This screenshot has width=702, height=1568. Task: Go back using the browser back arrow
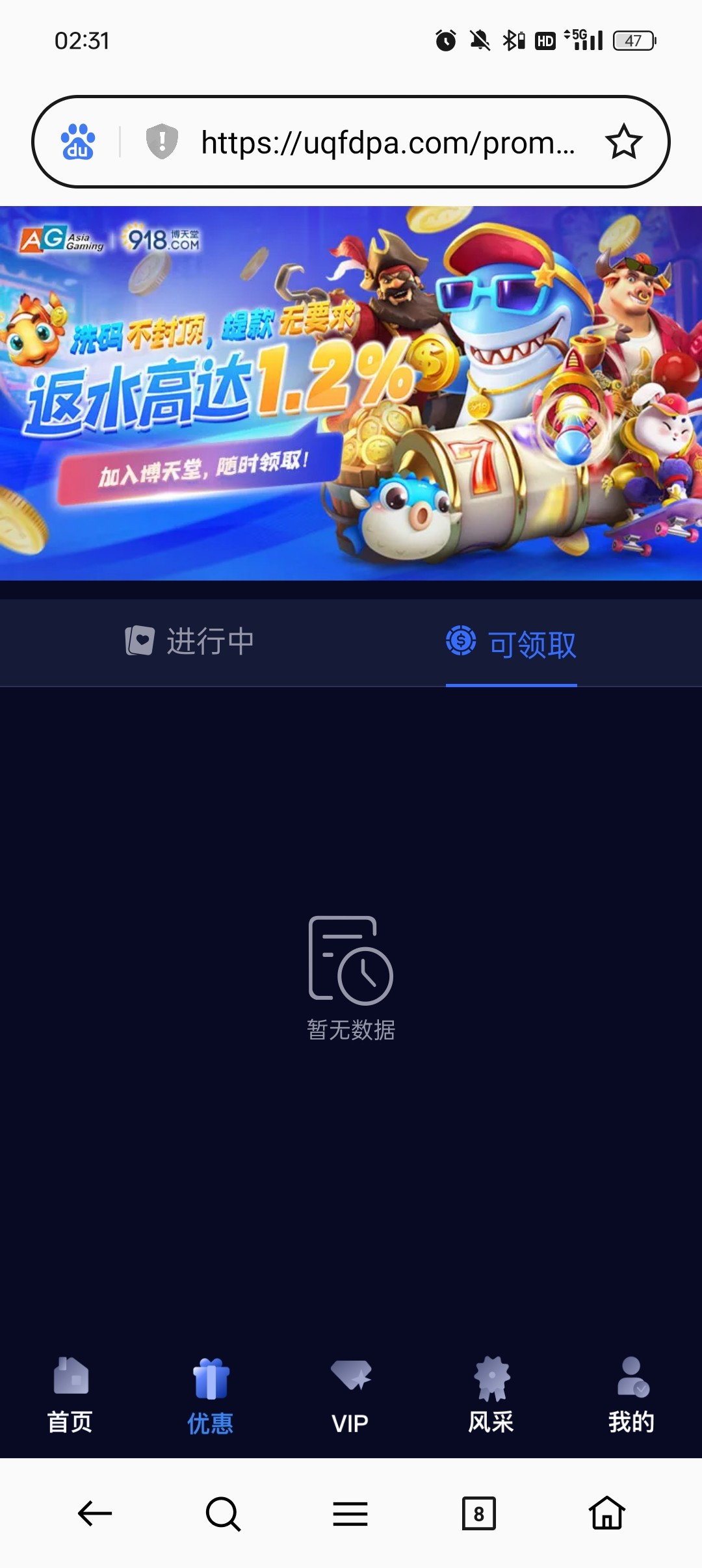tap(95, 1513)
